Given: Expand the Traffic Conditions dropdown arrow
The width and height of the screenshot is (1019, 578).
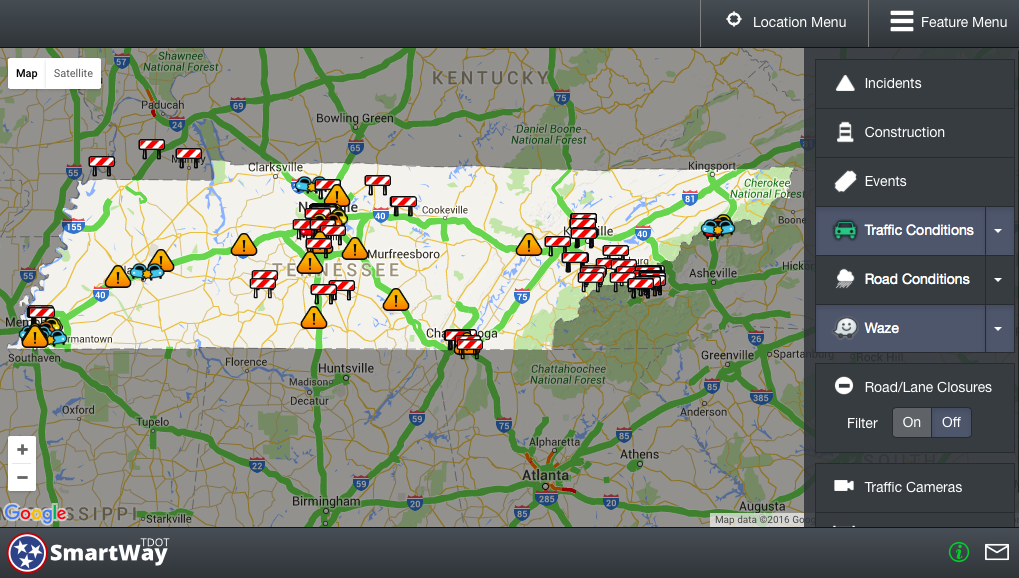Looking at the screenshot, I should coord(998,231).
